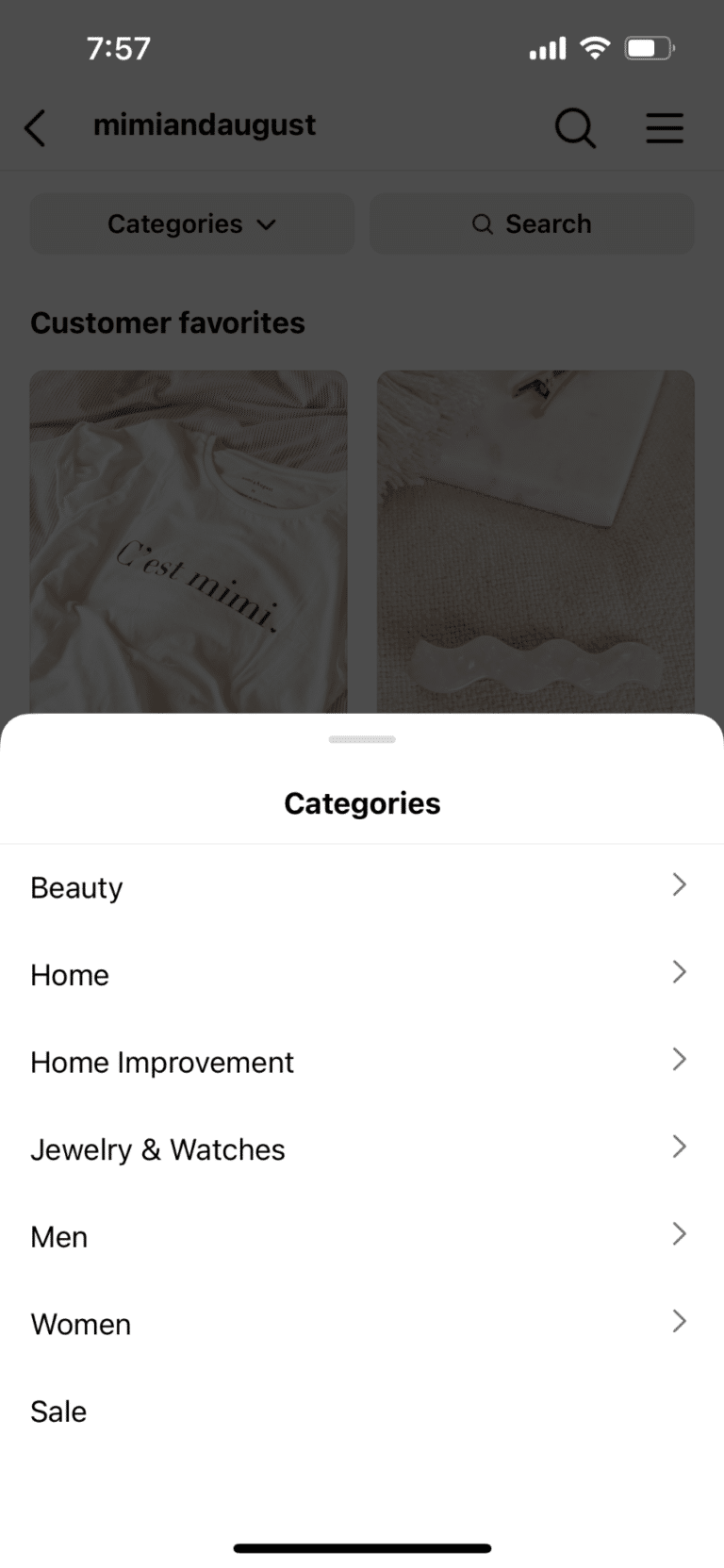Open the hamburger menu
This screenshot has height=1568, width=724.
(665, 127)
